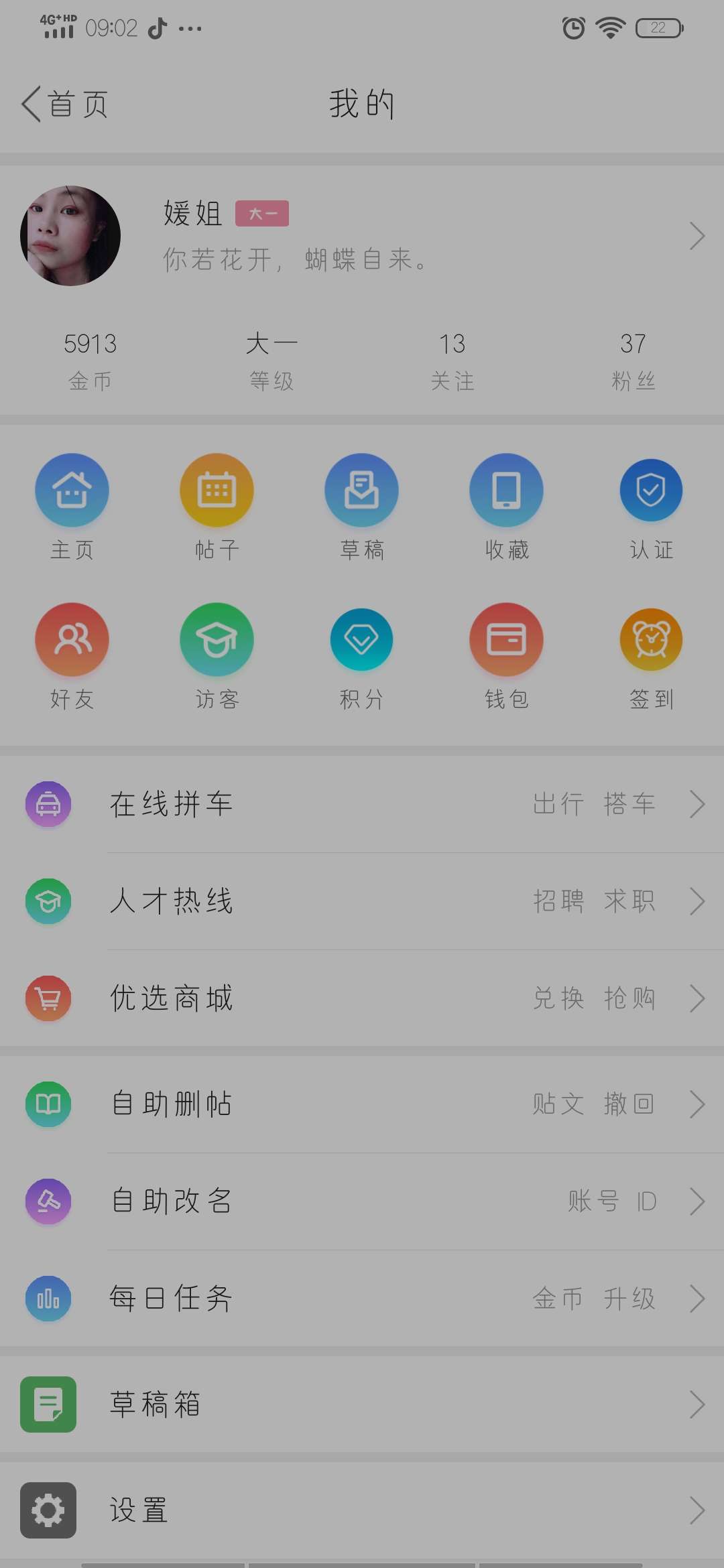Tap 签到 to check in
Viewport: 724px width, 1568px height.
click(651, 657)
